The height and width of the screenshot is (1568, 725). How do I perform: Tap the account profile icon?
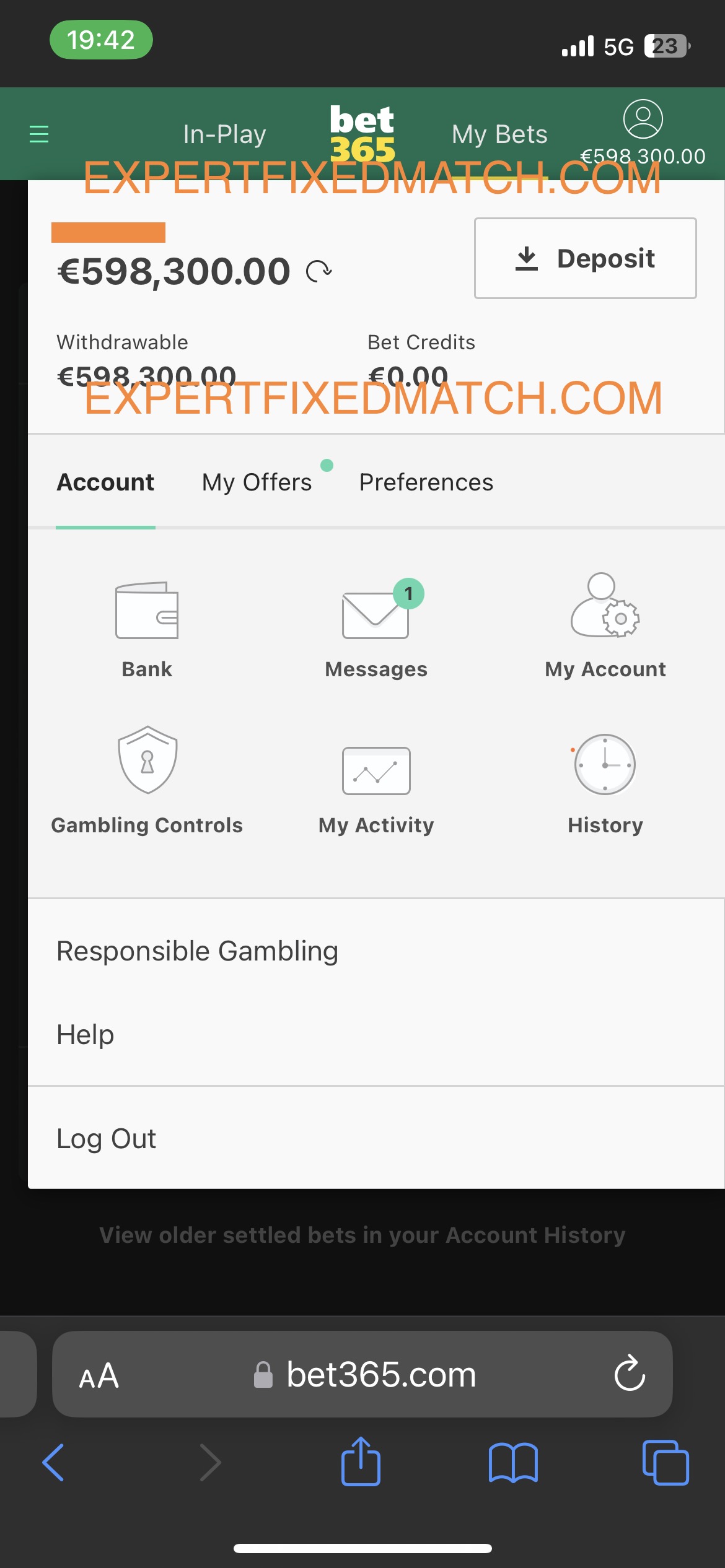(x=643, y=119)
